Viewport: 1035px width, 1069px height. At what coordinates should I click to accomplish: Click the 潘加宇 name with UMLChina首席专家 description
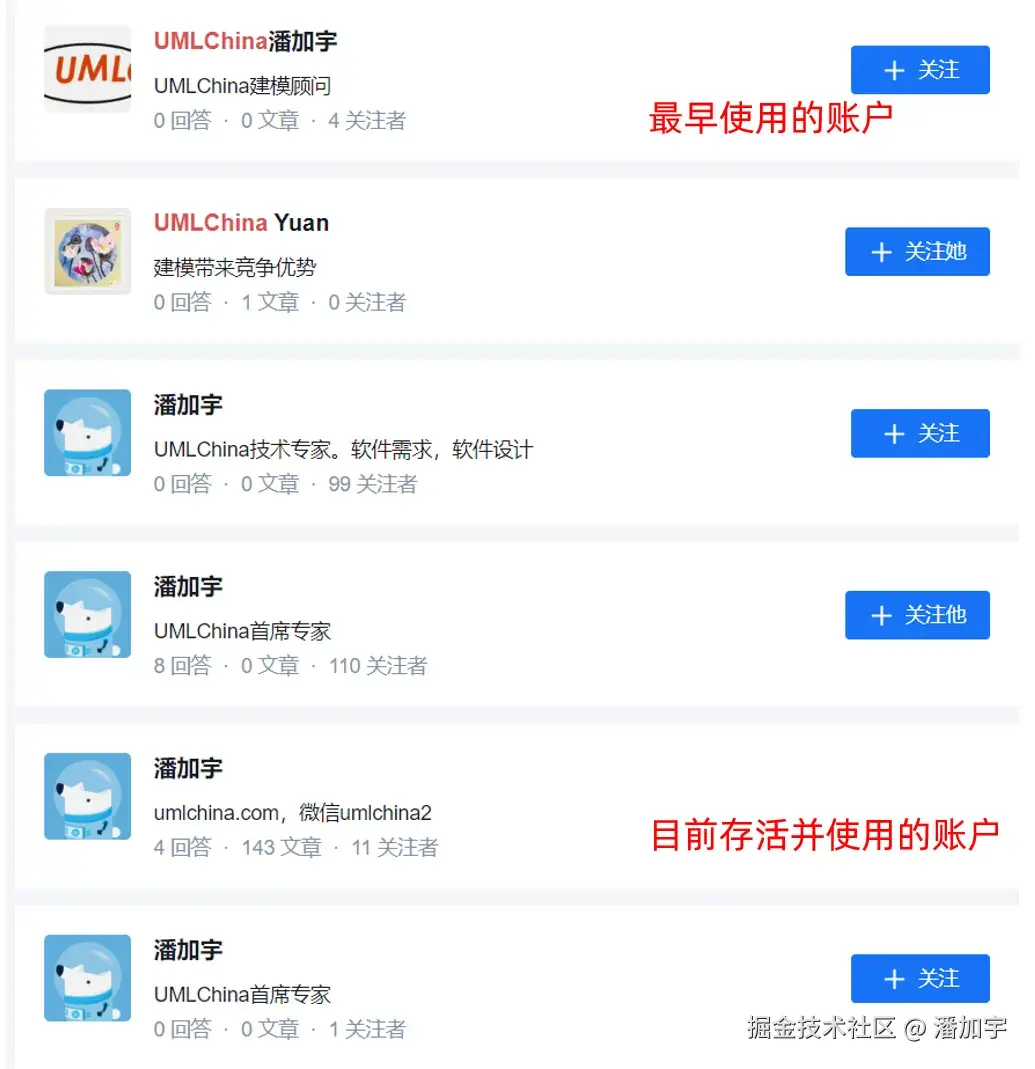pos(187,587)
